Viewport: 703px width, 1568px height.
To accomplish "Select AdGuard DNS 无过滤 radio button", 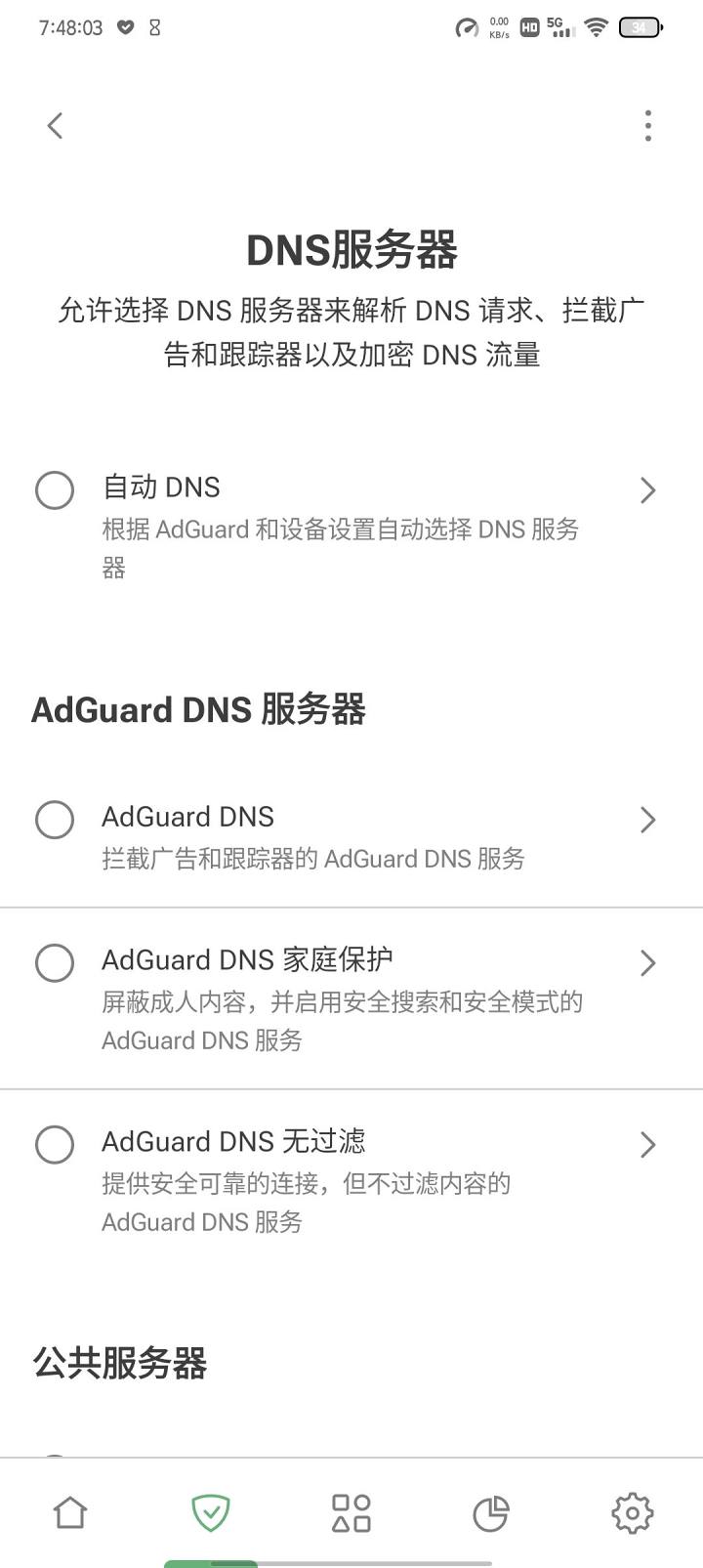I will tap(55, 1145).
